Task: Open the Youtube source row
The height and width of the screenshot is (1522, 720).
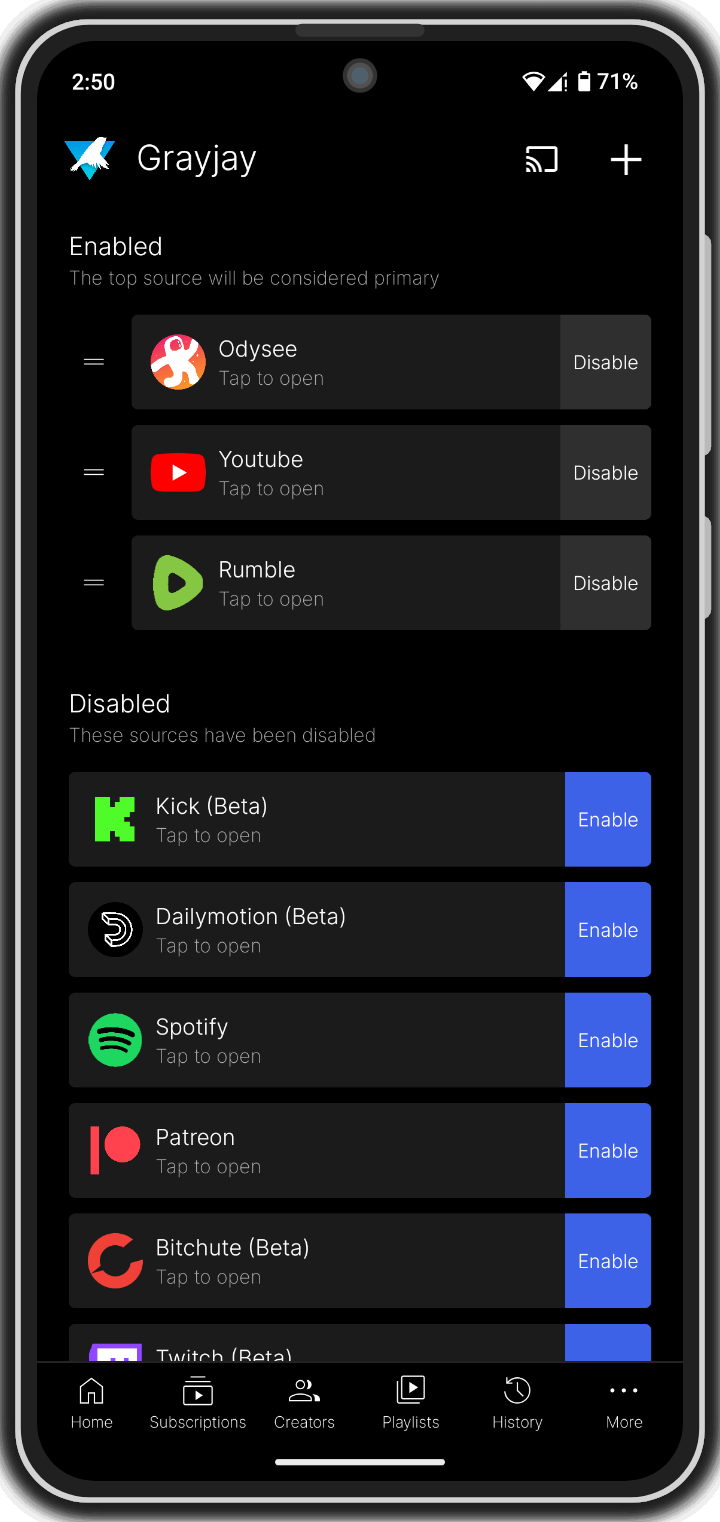Action: [345, 472]
